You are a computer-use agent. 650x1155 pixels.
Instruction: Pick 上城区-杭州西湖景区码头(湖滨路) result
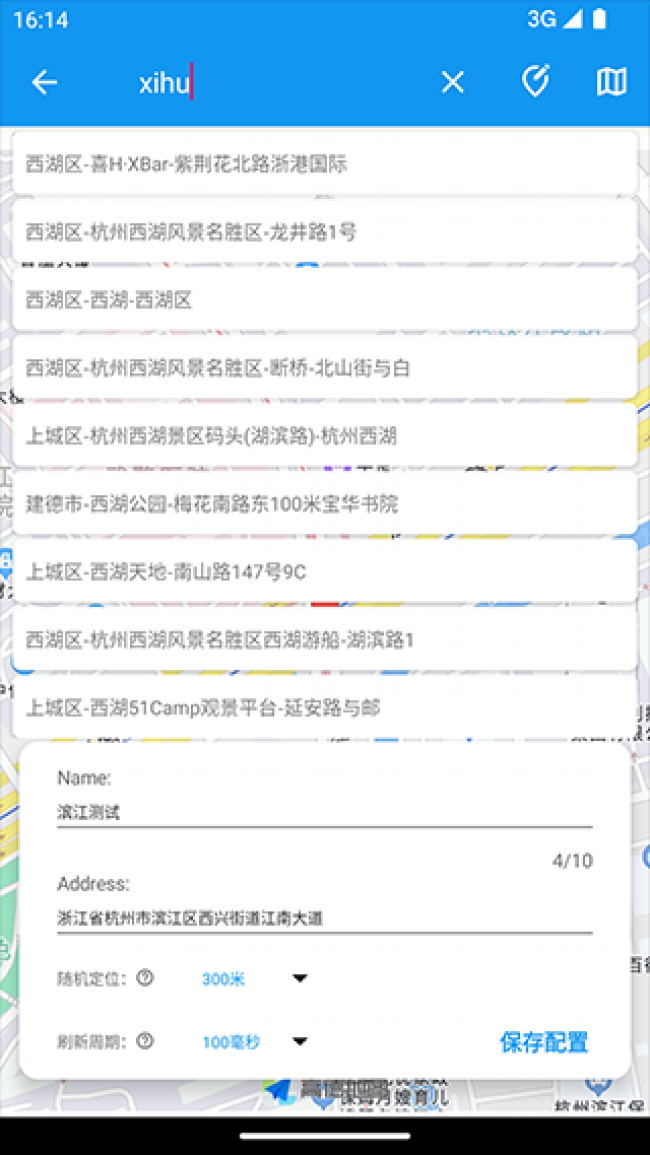325,436
